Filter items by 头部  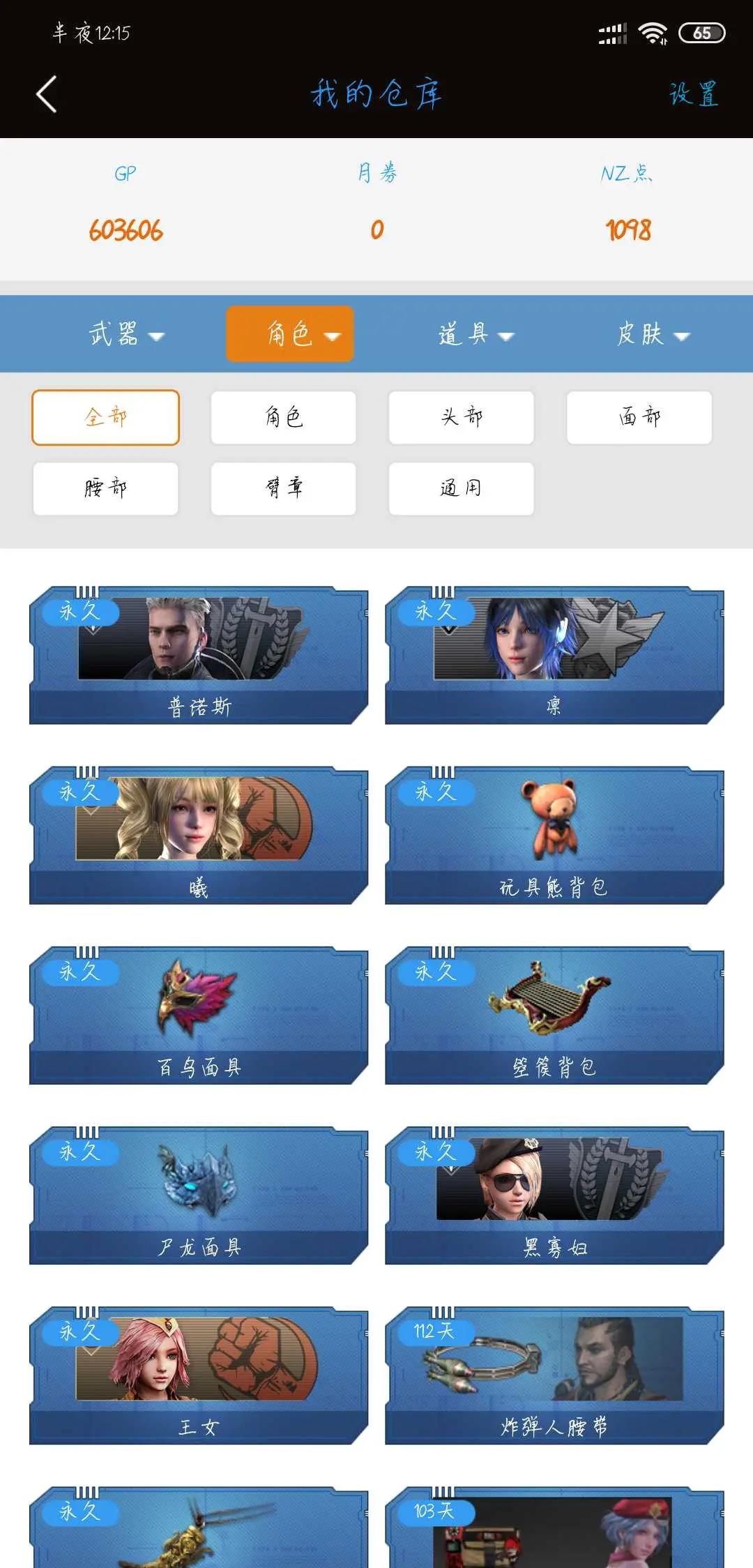point(461,417)
